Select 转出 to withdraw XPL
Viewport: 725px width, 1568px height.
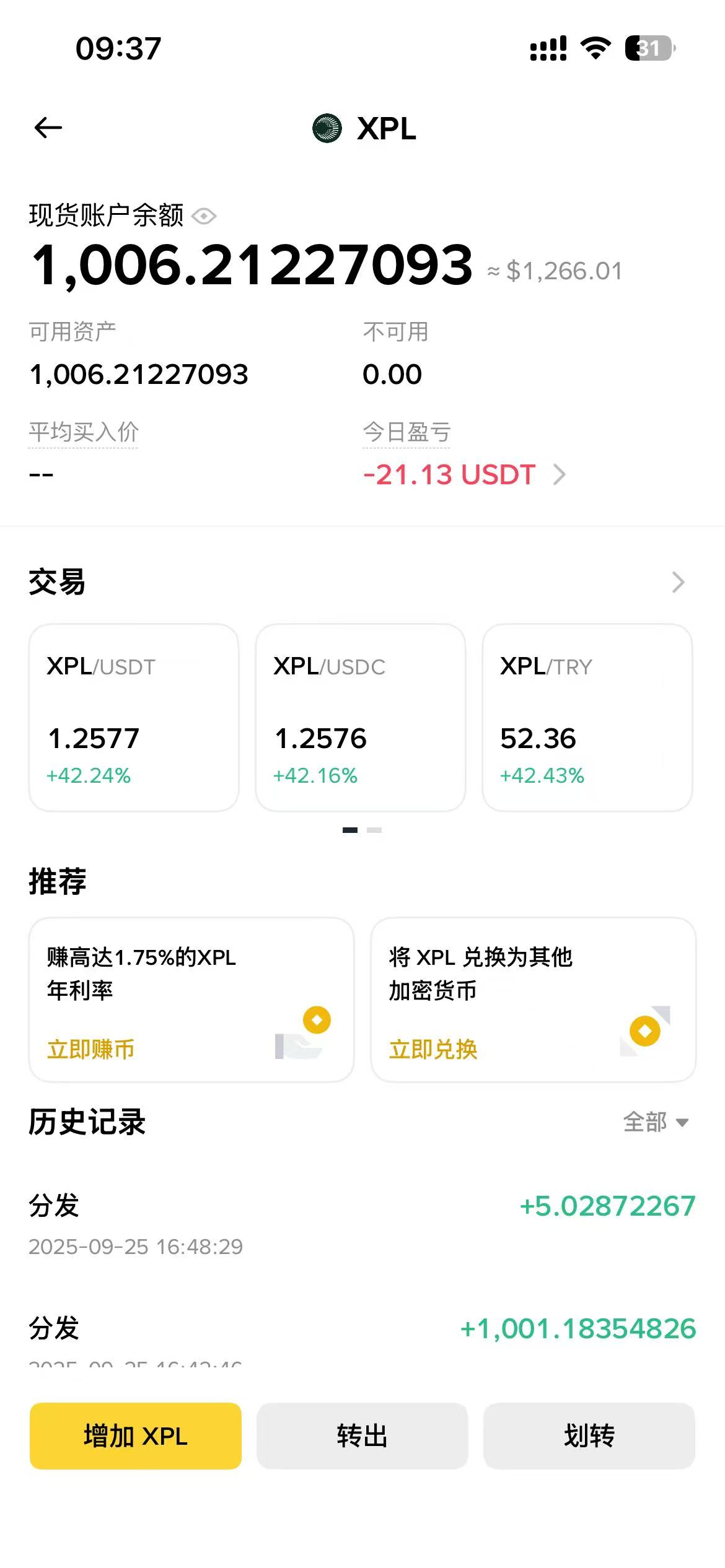coord(362,1435)
